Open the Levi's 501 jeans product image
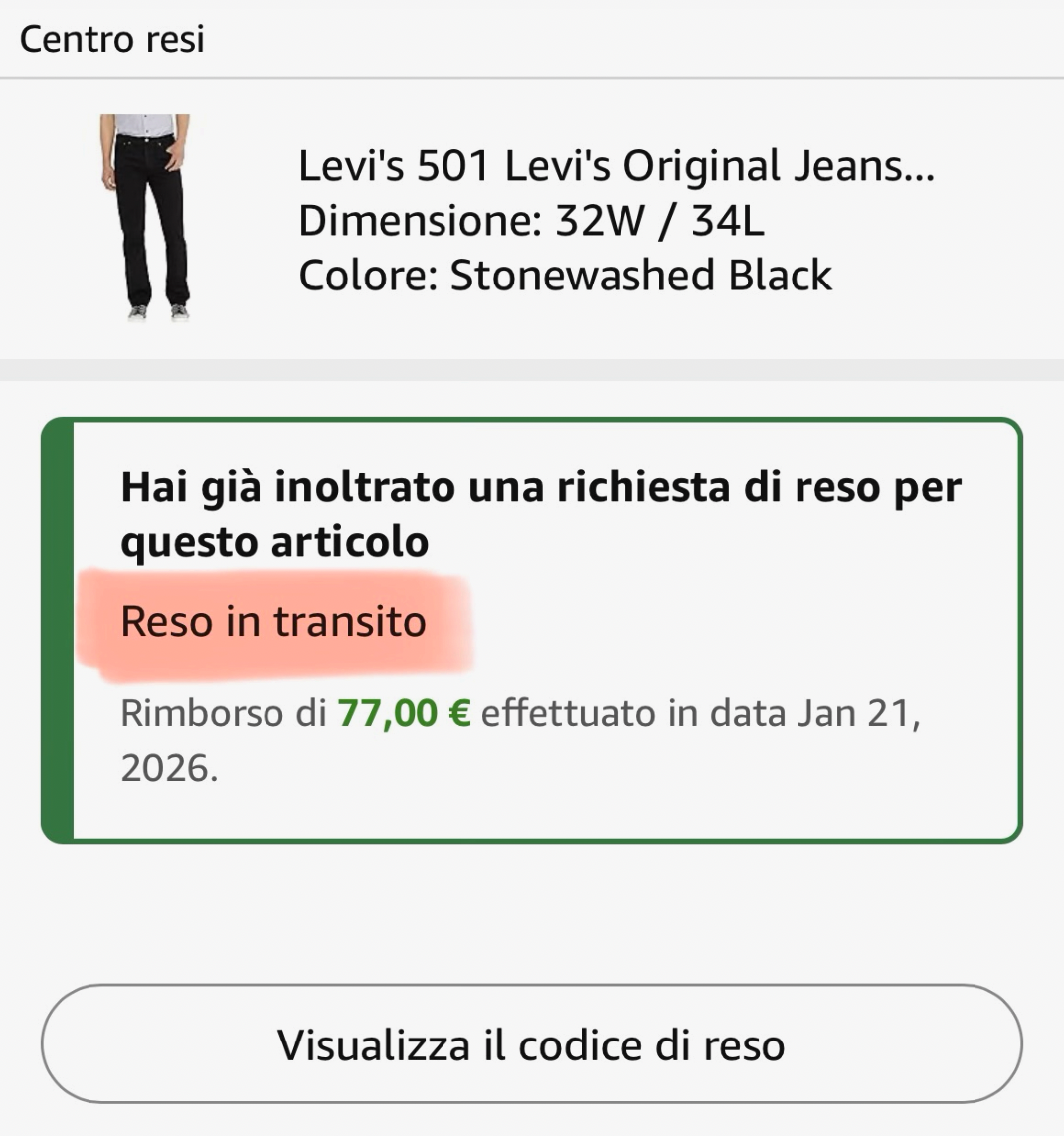1064x1136 pixels. (146, 218)
